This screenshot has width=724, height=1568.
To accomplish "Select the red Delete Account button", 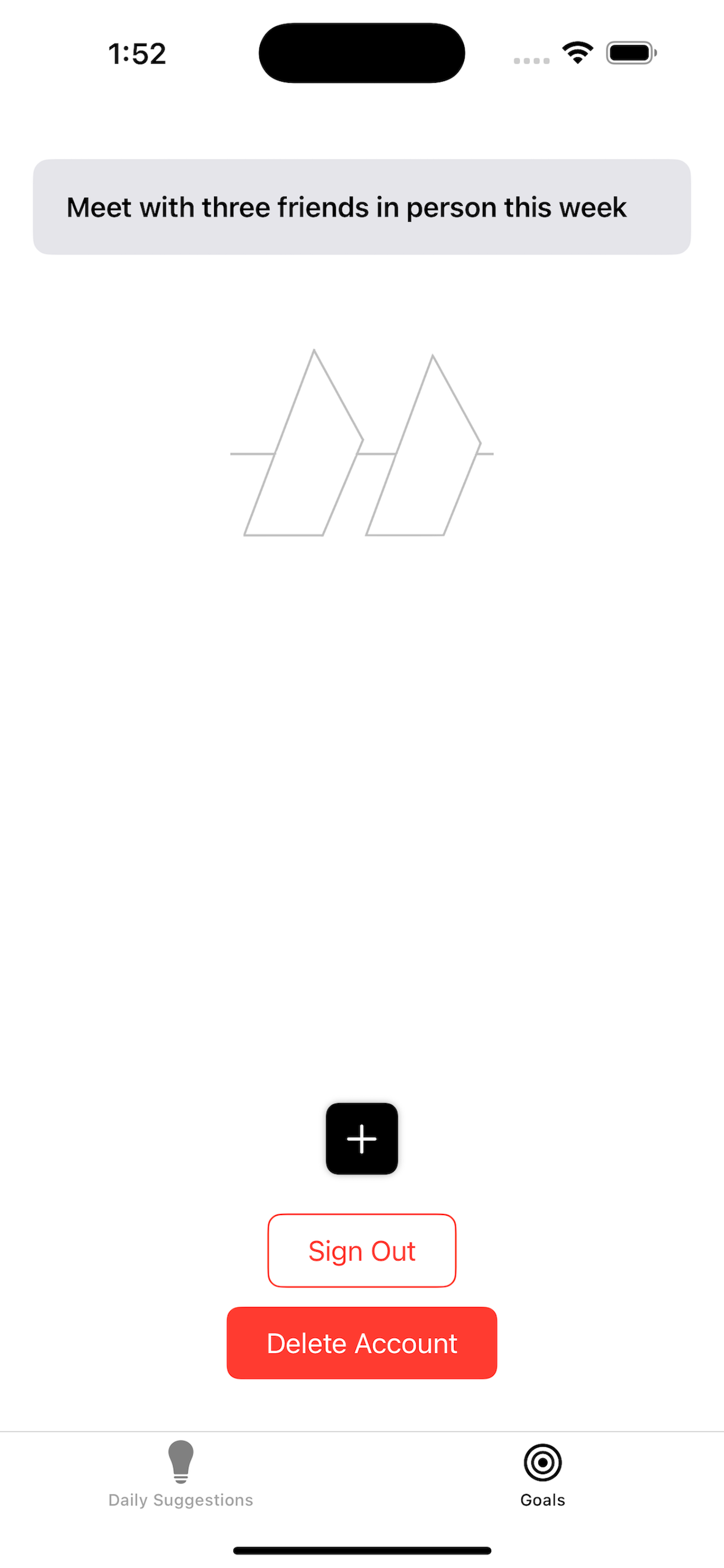I will point(361,1343).
